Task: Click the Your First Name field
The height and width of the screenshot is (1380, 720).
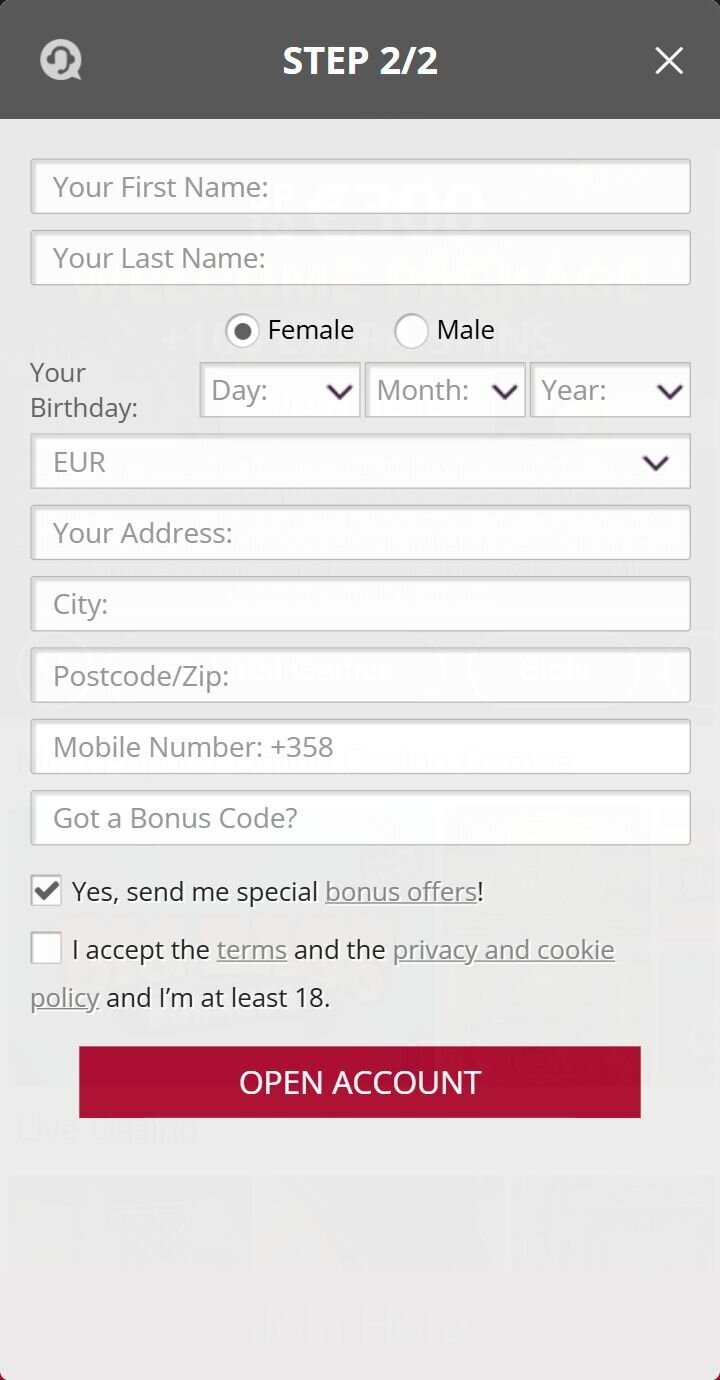Action: coord(360,186)
